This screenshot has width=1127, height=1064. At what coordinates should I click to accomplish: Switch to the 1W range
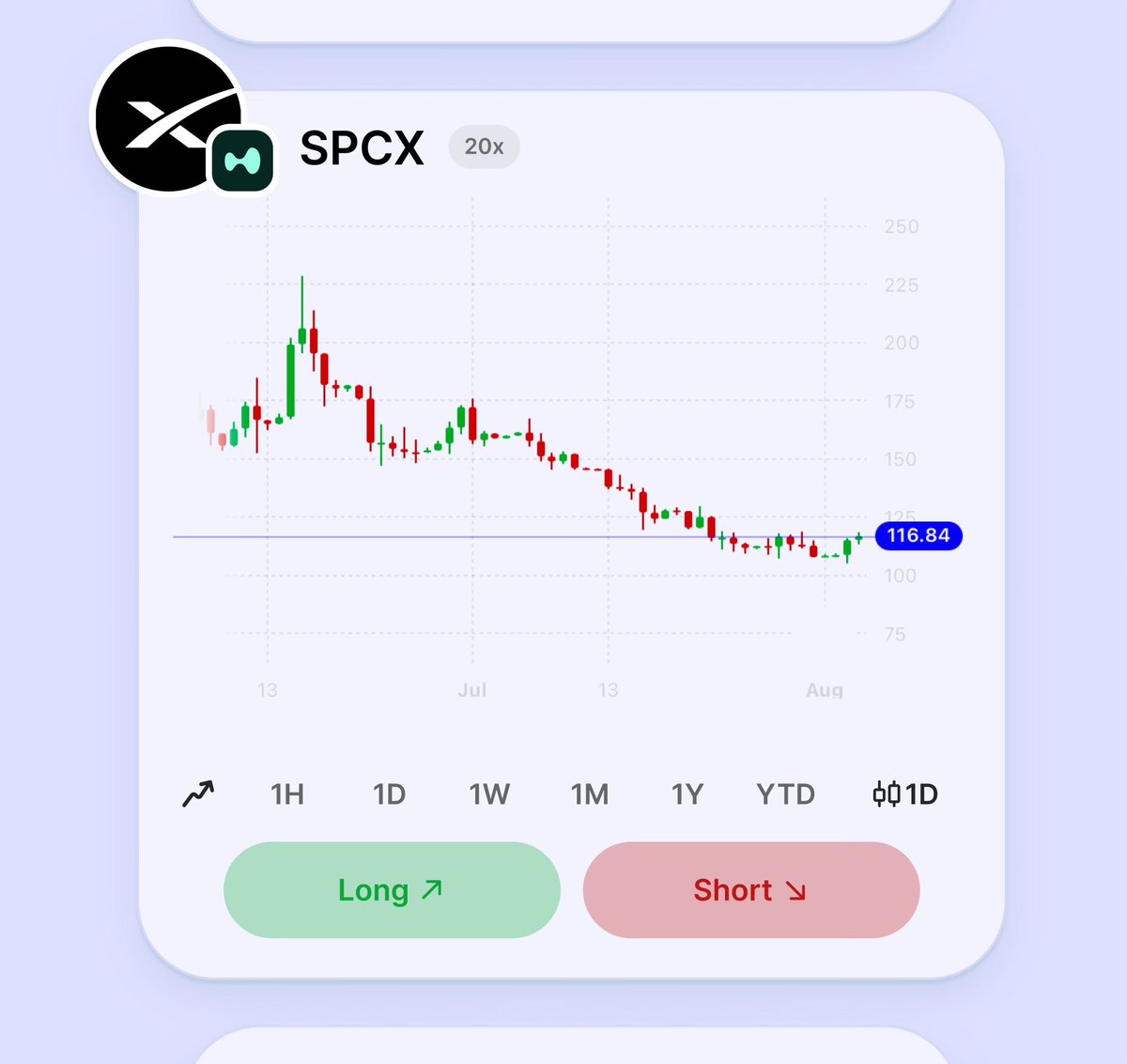[x=489, y=794]
